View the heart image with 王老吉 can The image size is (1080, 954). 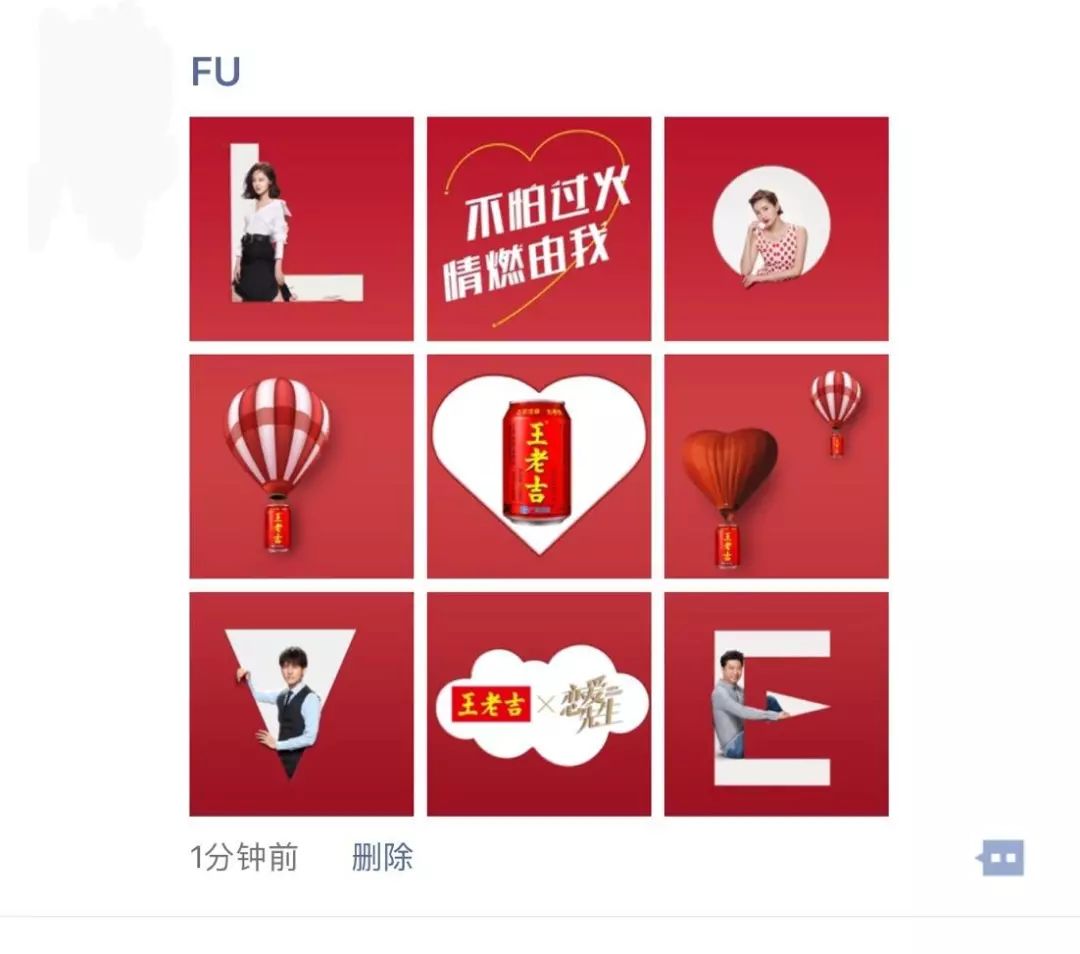click(539, 466)
